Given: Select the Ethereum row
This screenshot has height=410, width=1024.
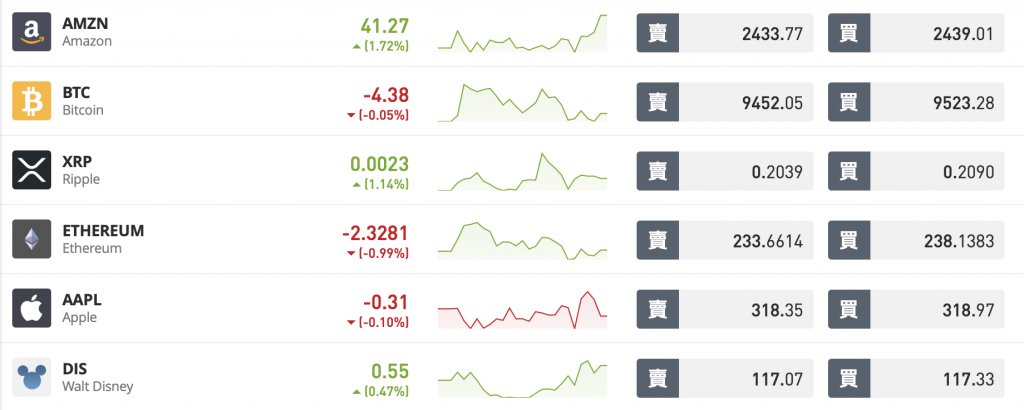Looking at the screenshot, I should coord(102,239).
